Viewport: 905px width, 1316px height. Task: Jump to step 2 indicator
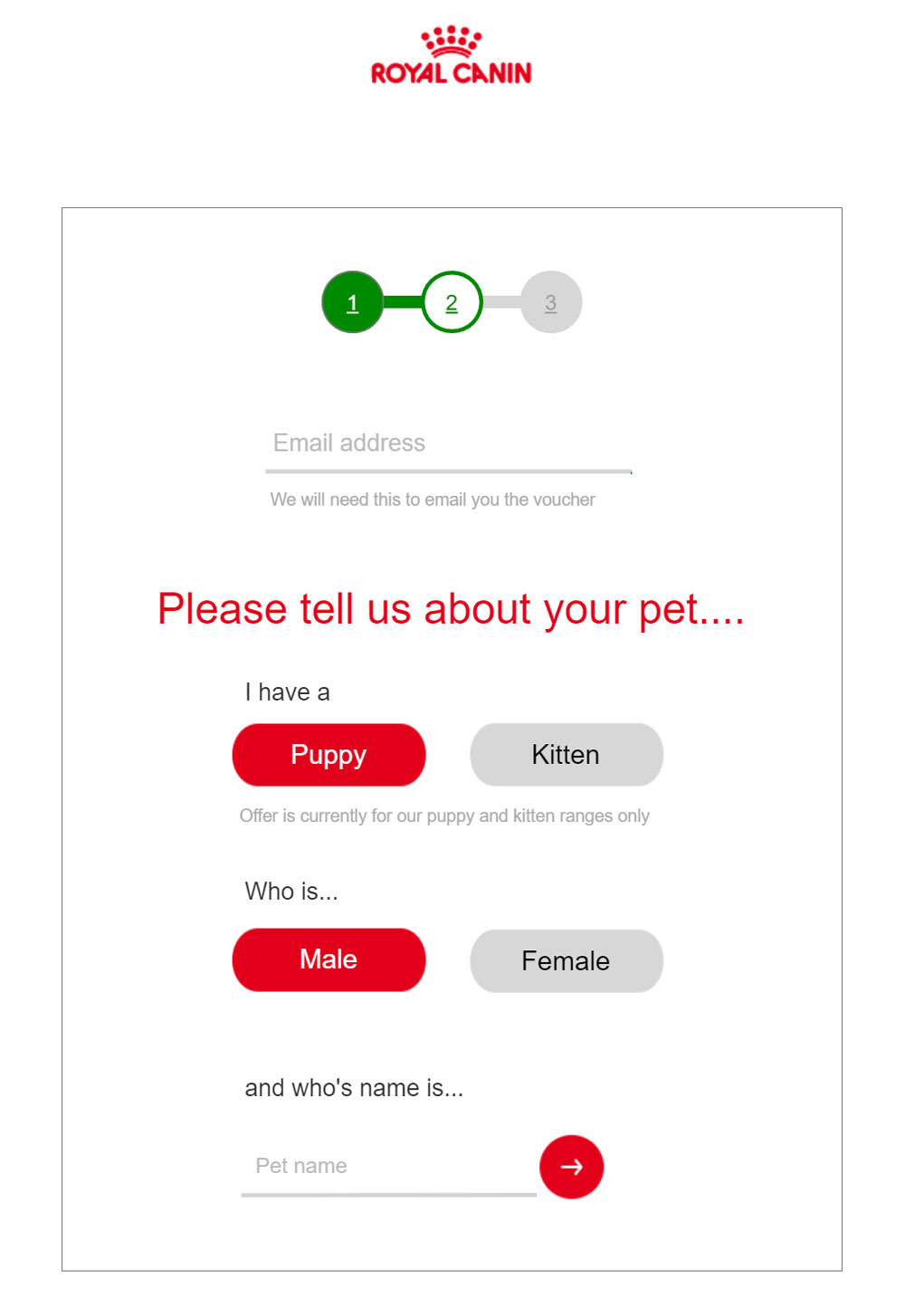[x=452, y=302]
